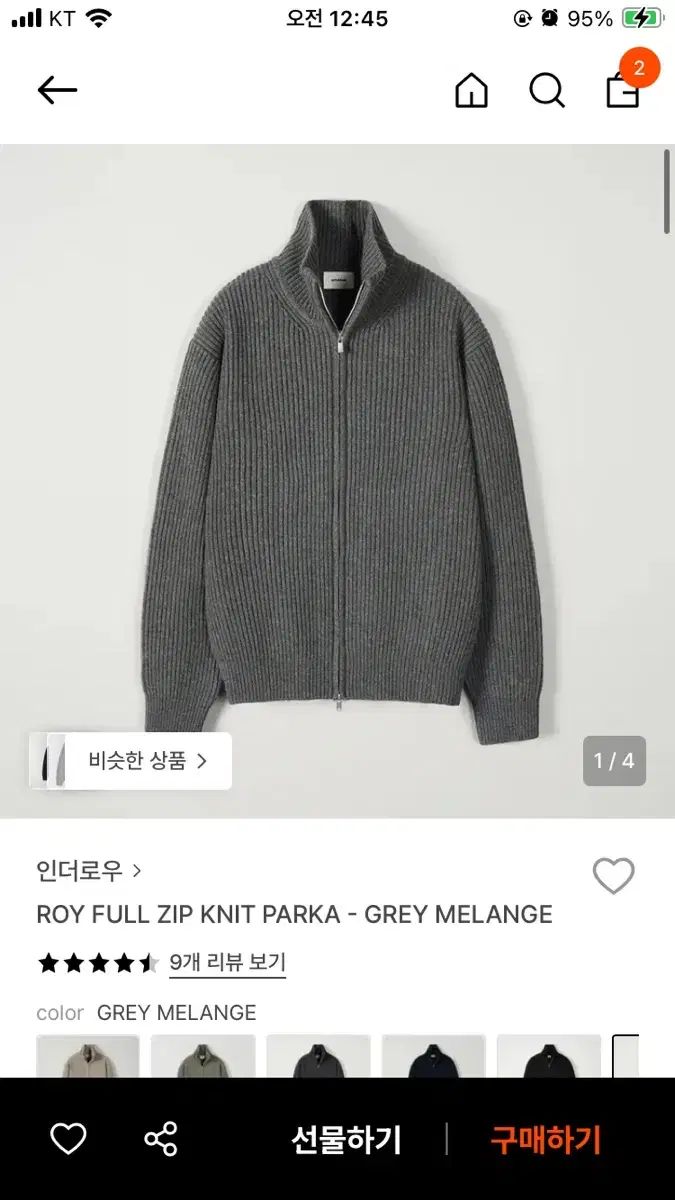Tap 선물하기 to send as gift

click(346, 1139)
